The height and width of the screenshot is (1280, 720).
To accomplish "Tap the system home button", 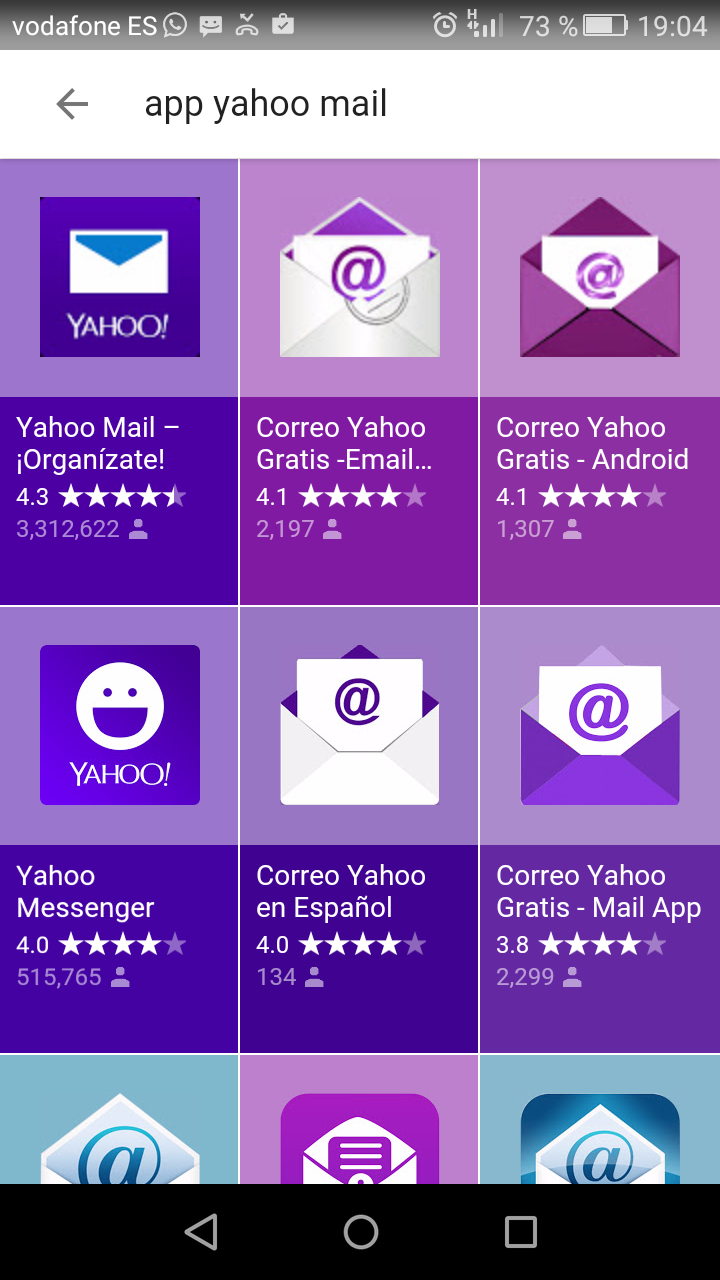I will point(360,1232).
